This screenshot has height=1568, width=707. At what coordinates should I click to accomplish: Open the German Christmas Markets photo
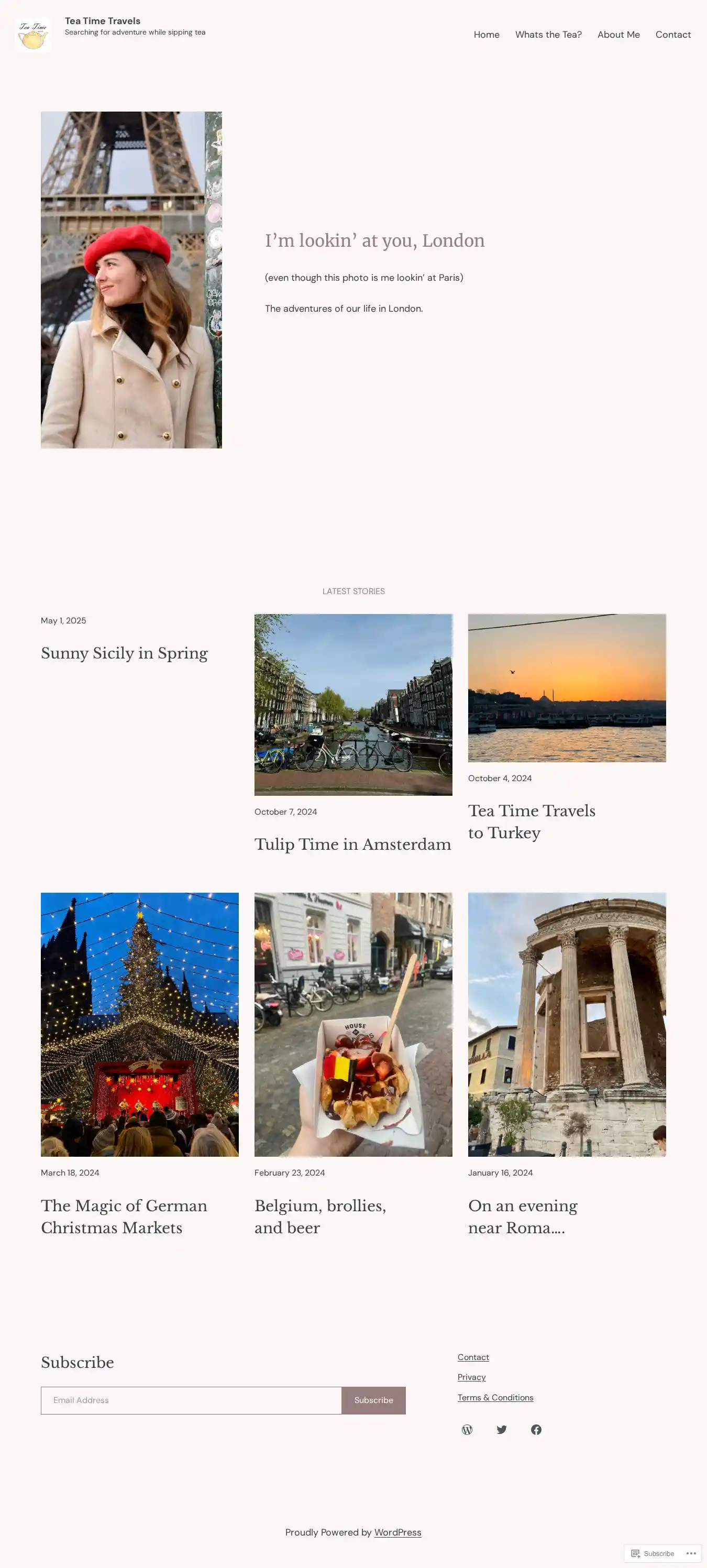pos(139,1024)
